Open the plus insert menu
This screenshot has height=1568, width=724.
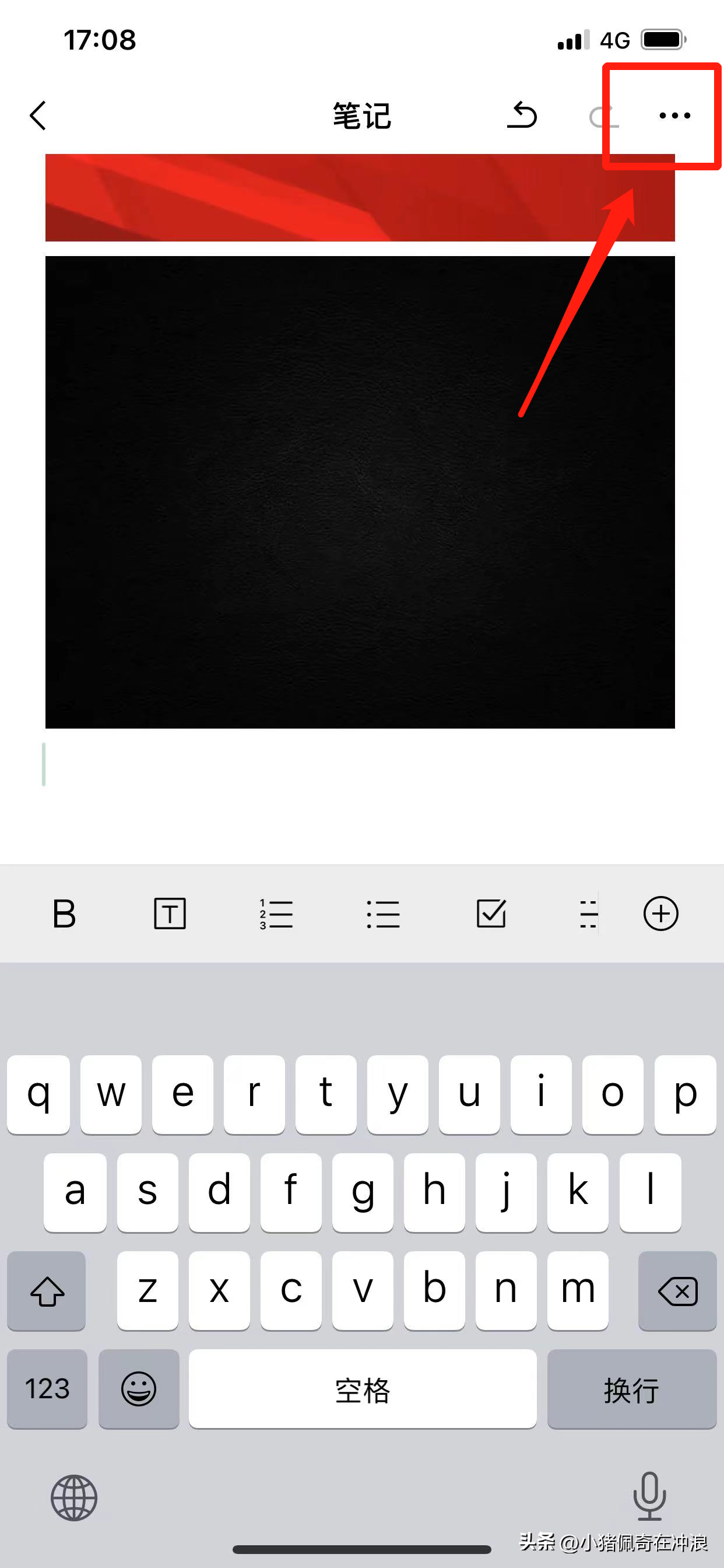[x=660, y=914]
